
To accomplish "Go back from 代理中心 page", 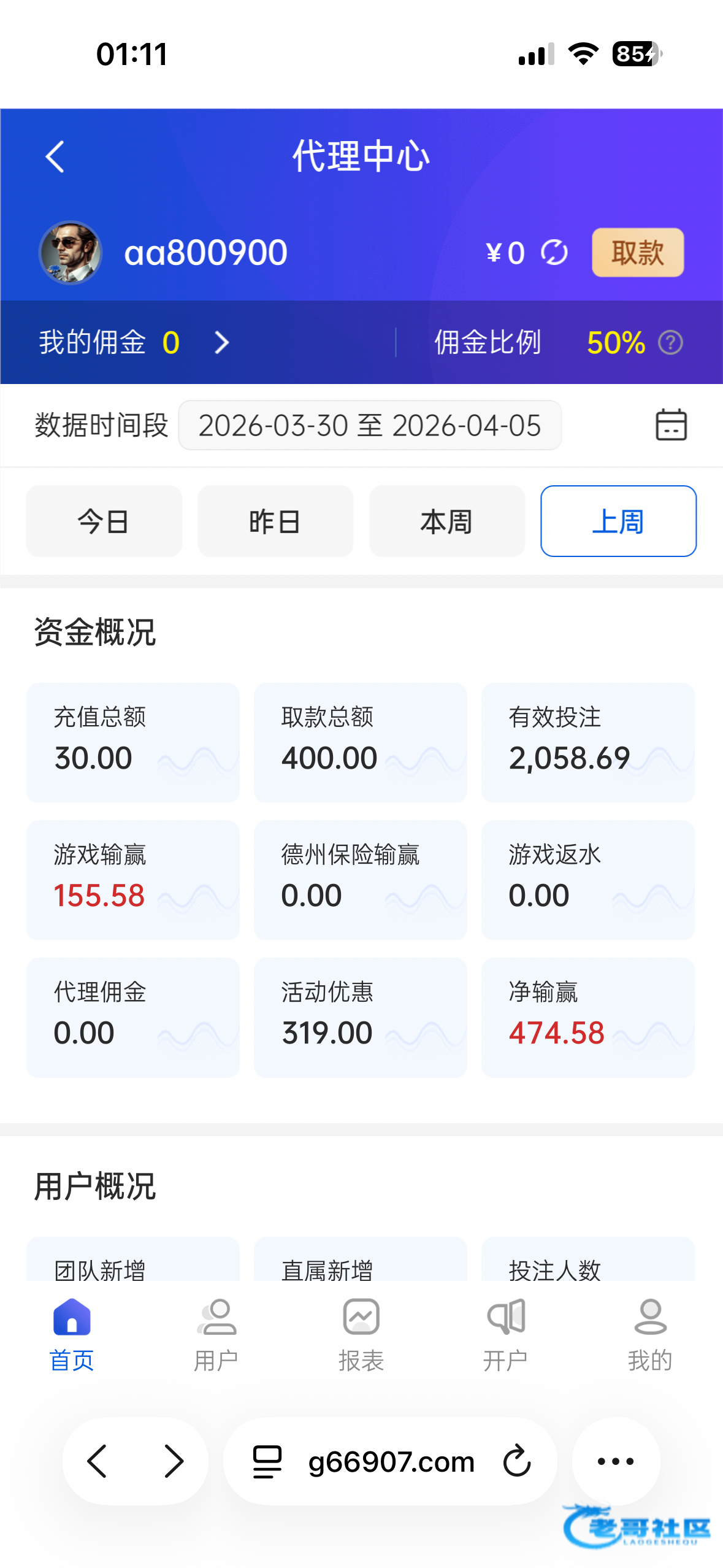I will 55,156.
